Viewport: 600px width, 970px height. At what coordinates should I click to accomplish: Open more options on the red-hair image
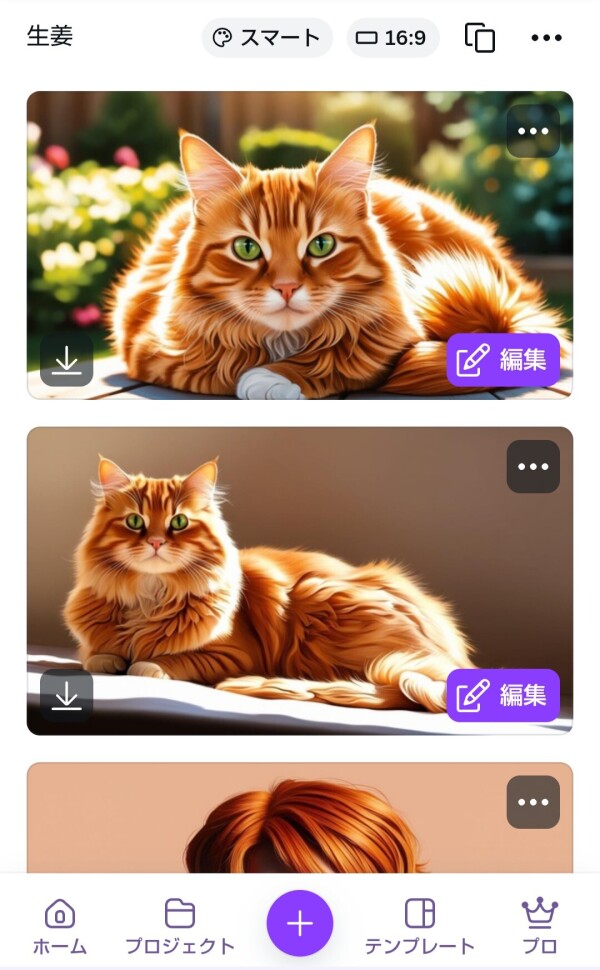533,802
